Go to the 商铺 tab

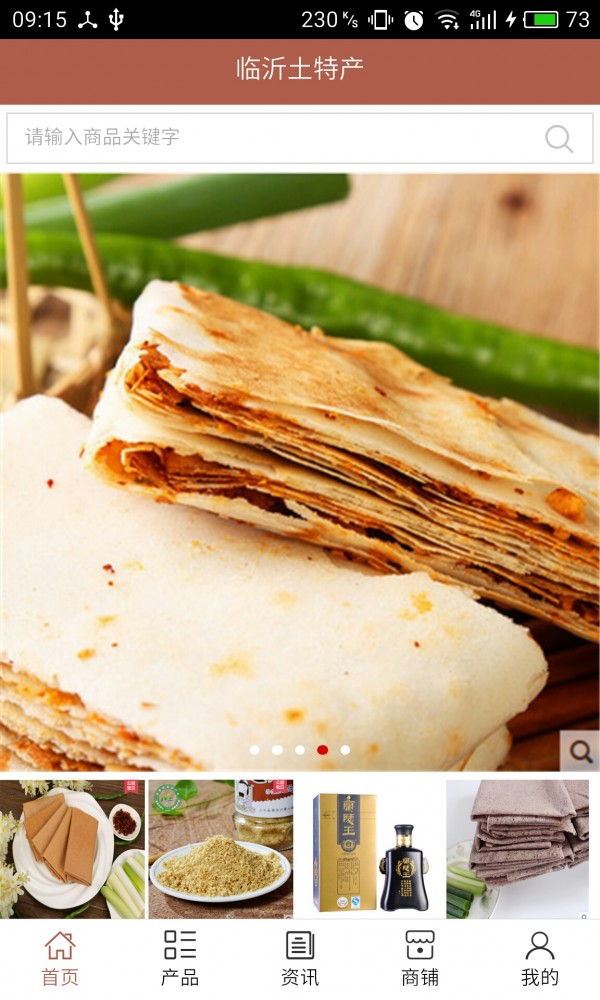coord(420,959)
